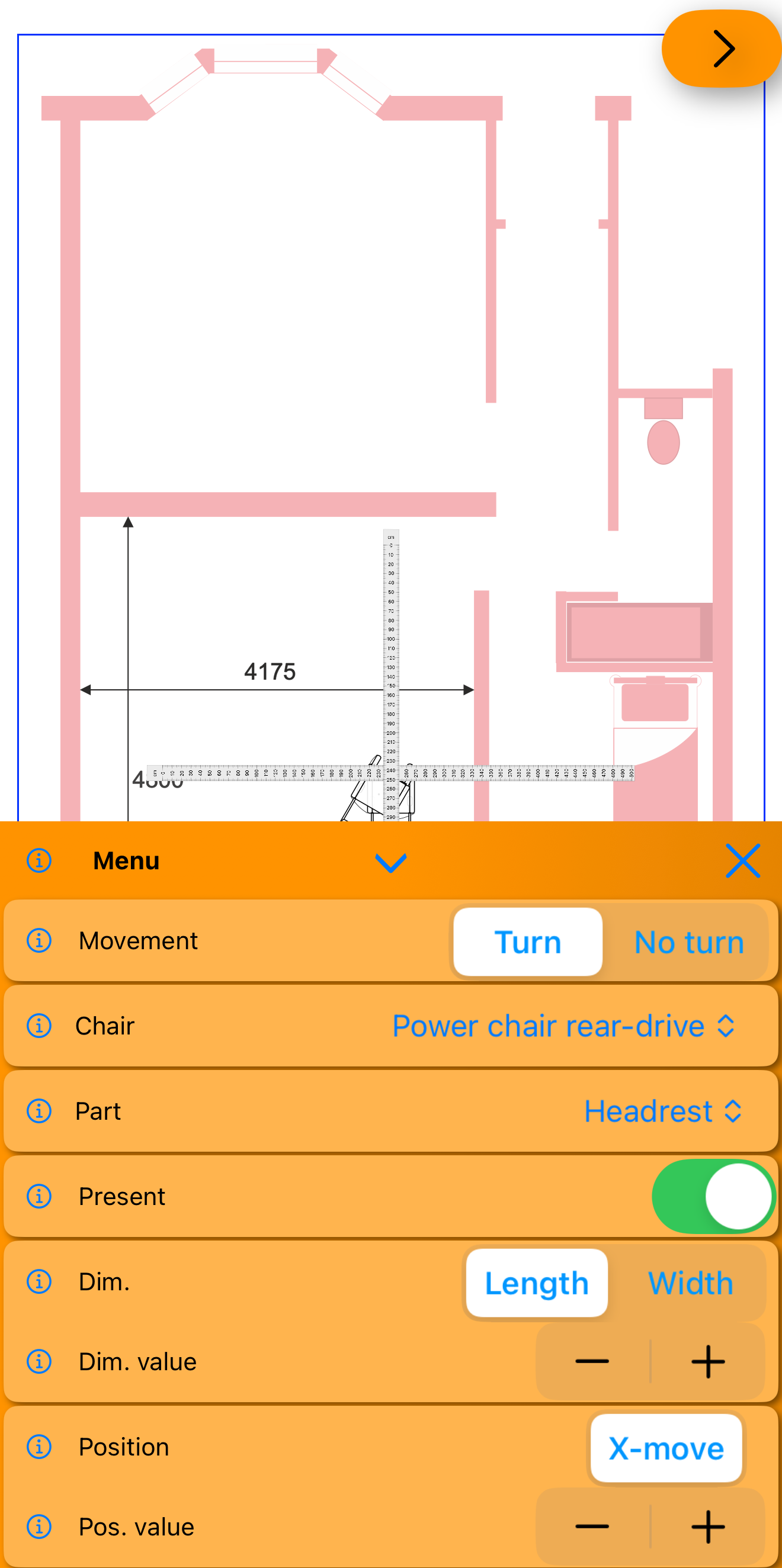Decrease the Pos. value

pyautogui.click(x=592, y=1526)
